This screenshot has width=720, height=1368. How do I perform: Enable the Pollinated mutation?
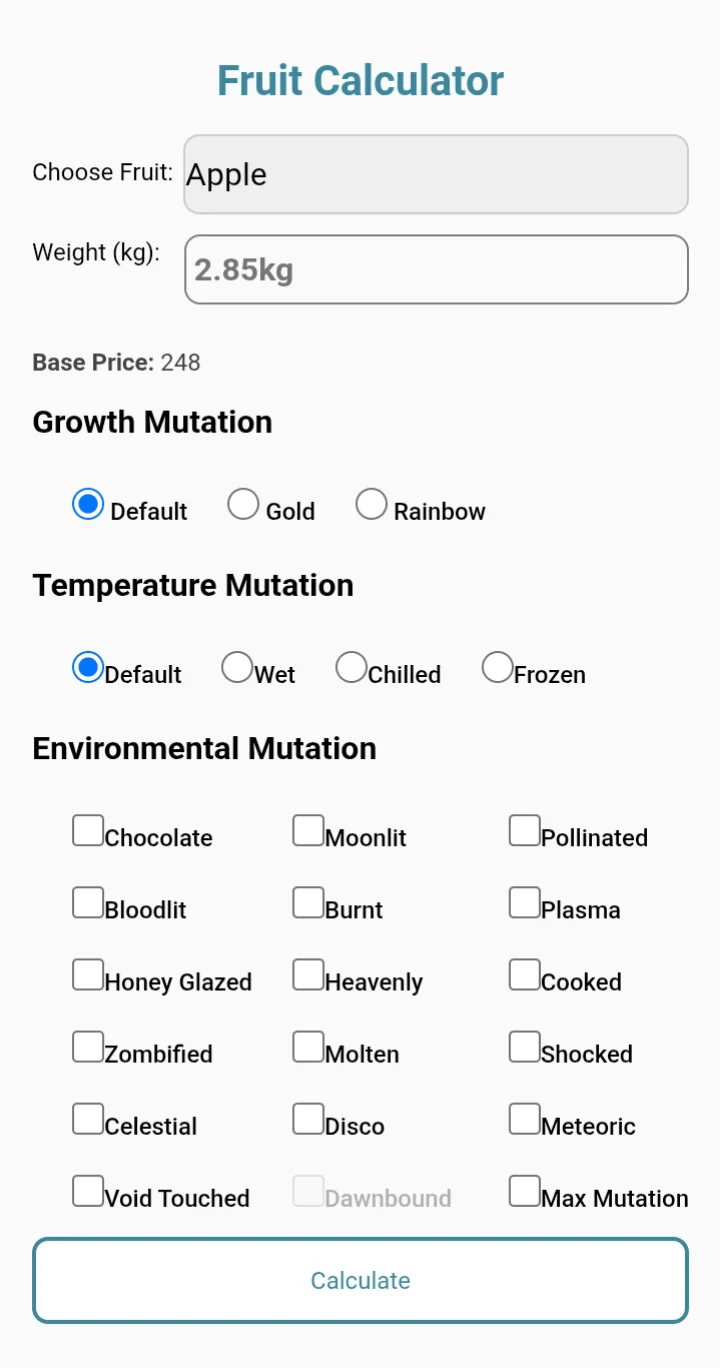click(x=523, y=829)
